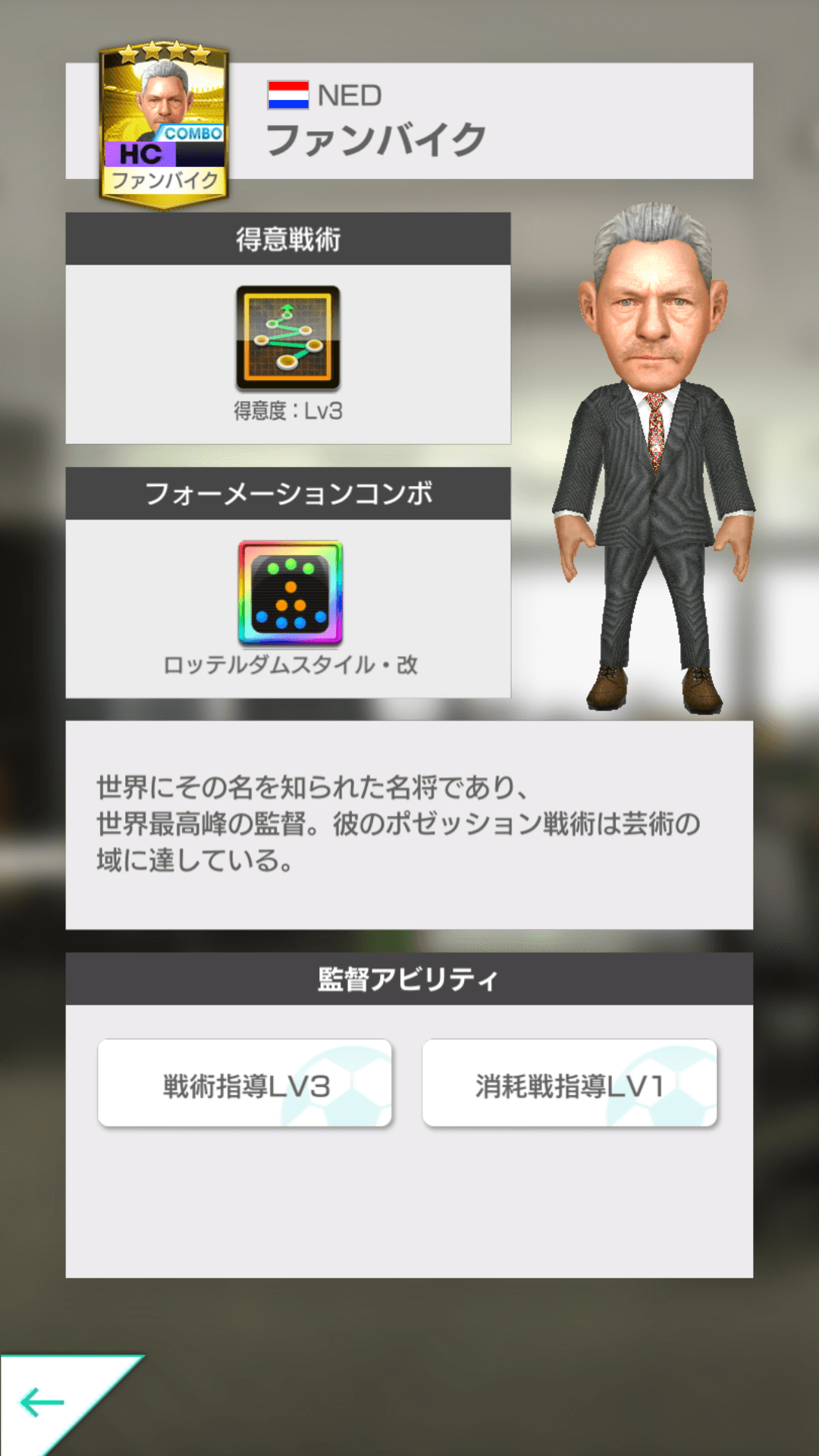This screenshot has height=1456, width=819.
Task: Click the NED national flag icon
Action: coord(287,93)
